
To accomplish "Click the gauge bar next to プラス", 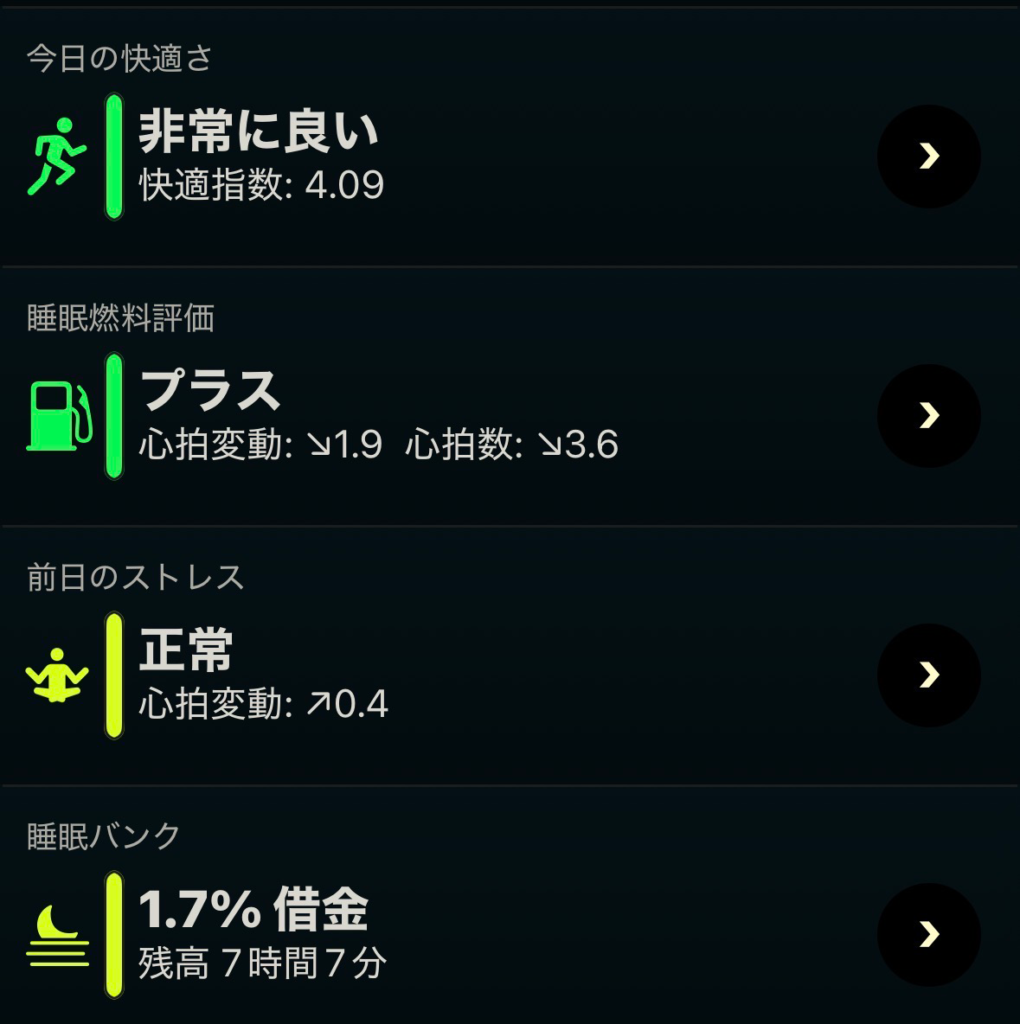I will click(113, 415).
